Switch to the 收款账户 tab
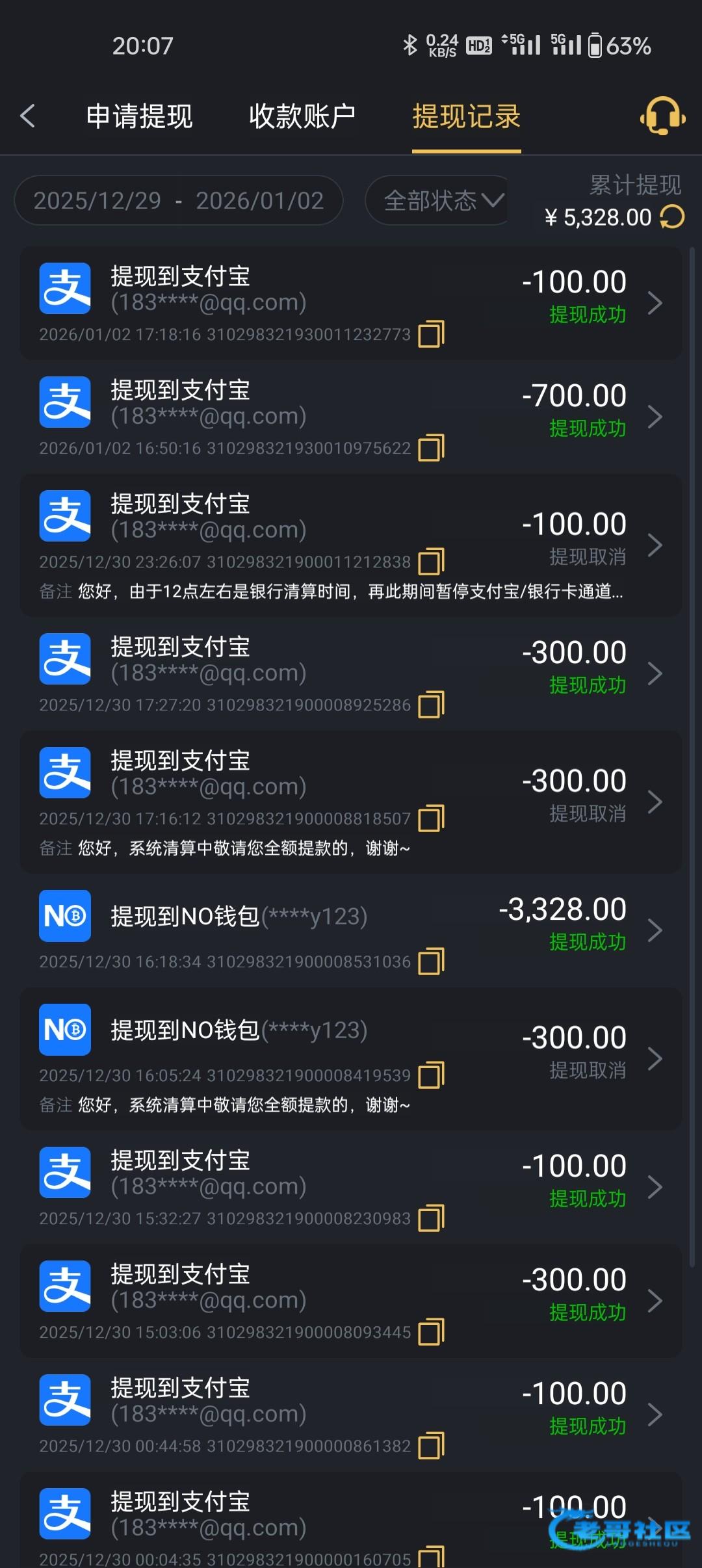Screen dimensions: 702x1568 click(x=302, y=116)
